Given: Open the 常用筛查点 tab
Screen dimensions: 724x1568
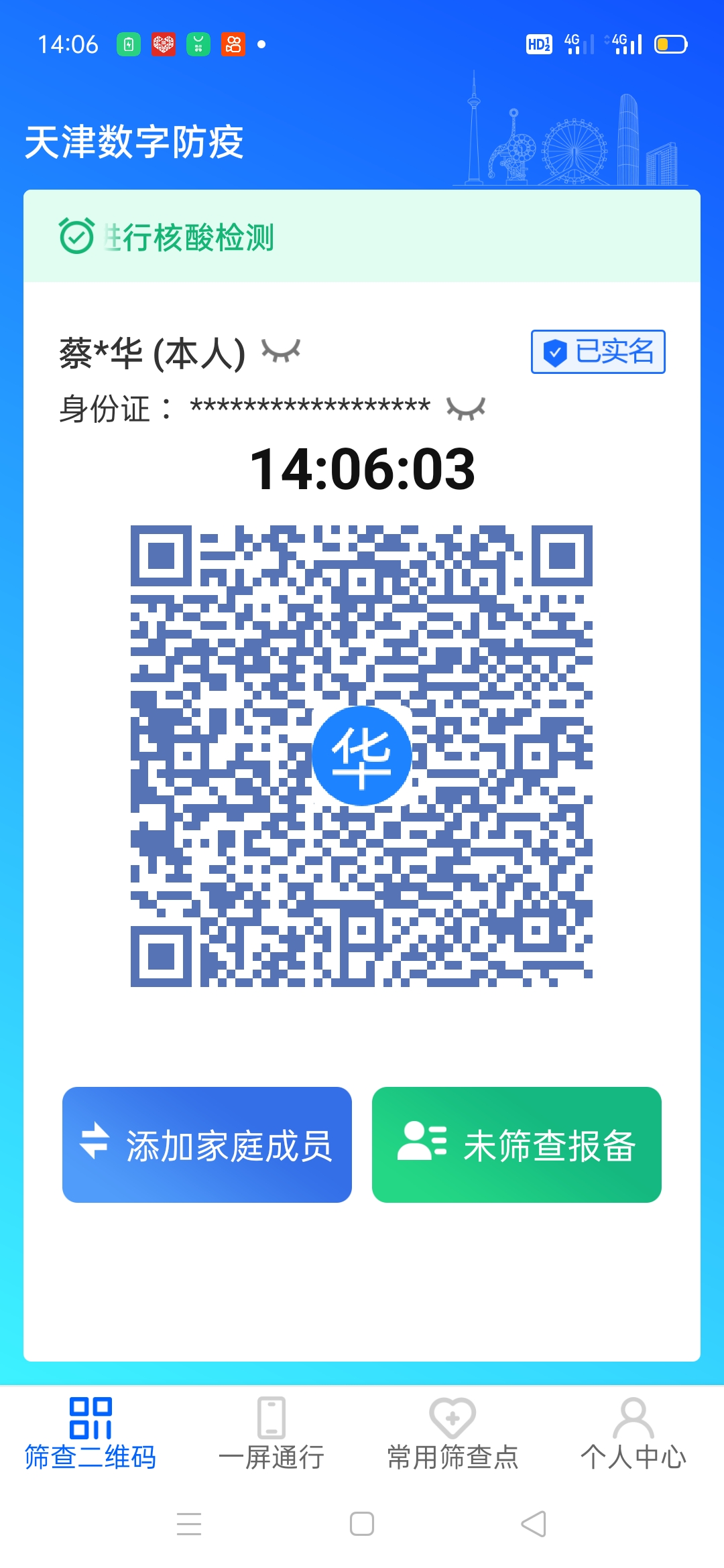Looking at the screenshot, I should pos(452,1434).
